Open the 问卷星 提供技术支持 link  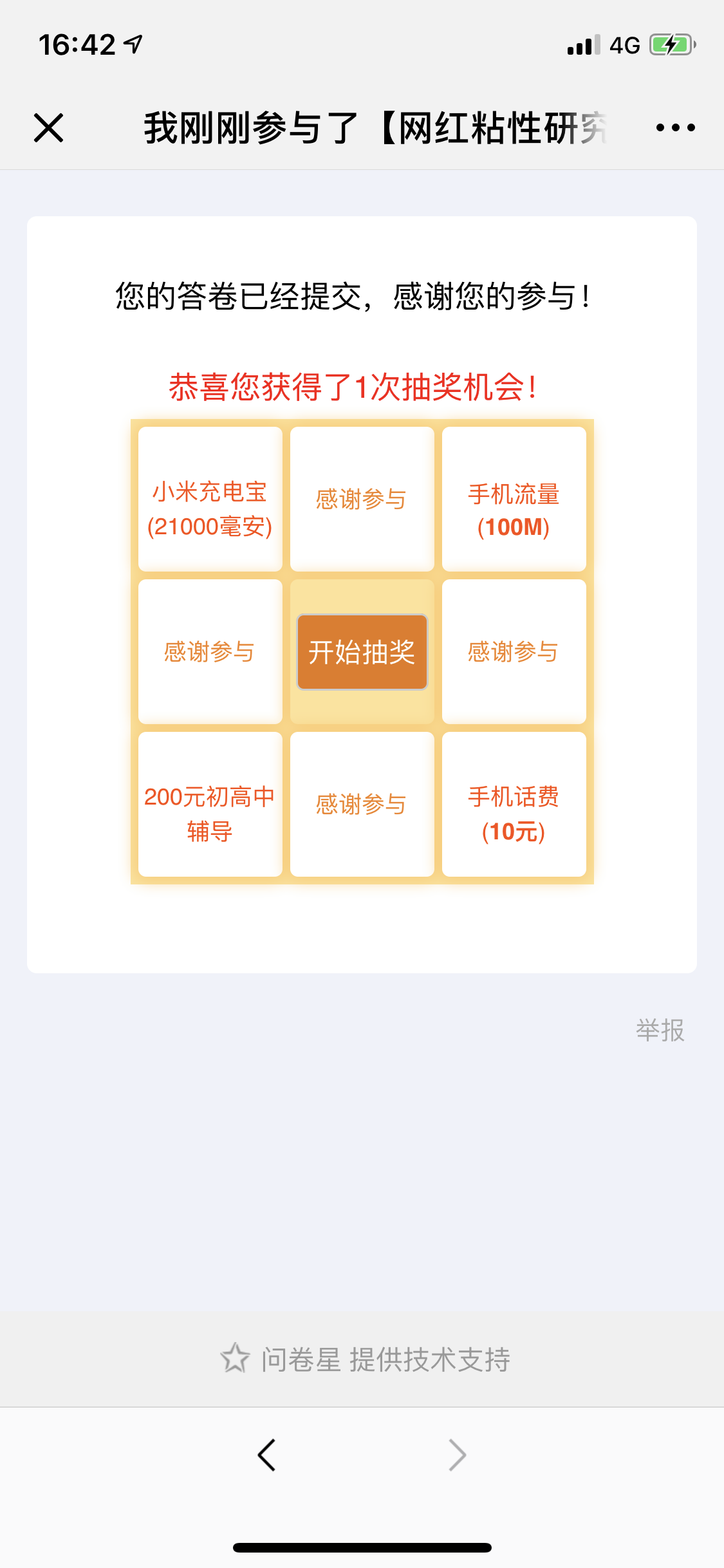[x=365, y=1359]
